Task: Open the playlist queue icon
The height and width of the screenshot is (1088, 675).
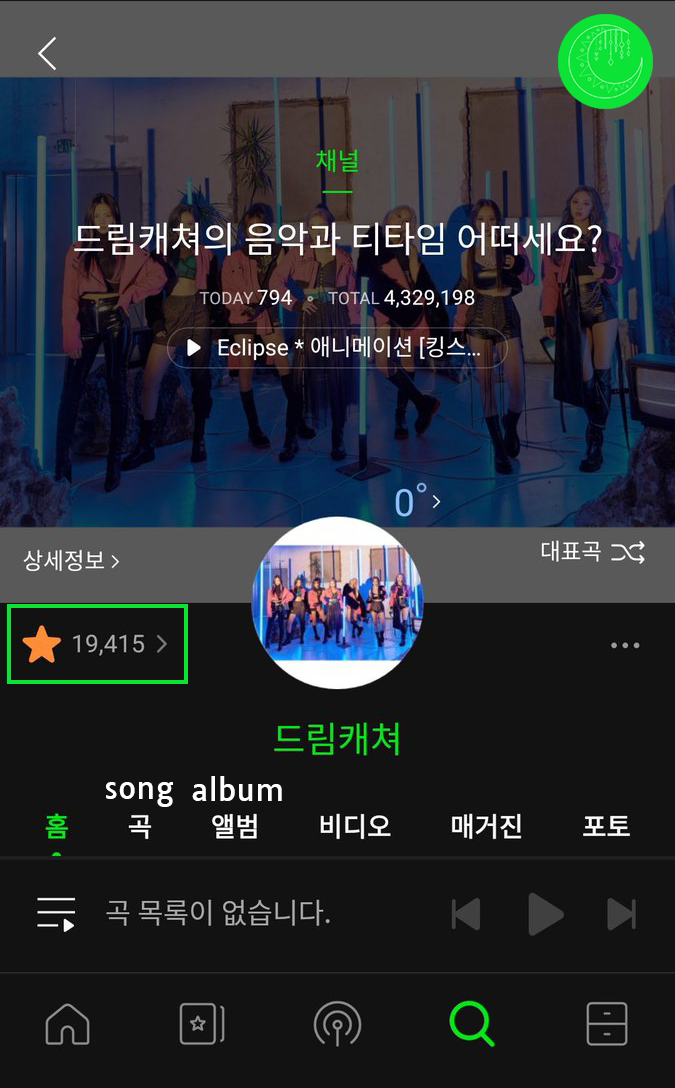Action: 56,913
